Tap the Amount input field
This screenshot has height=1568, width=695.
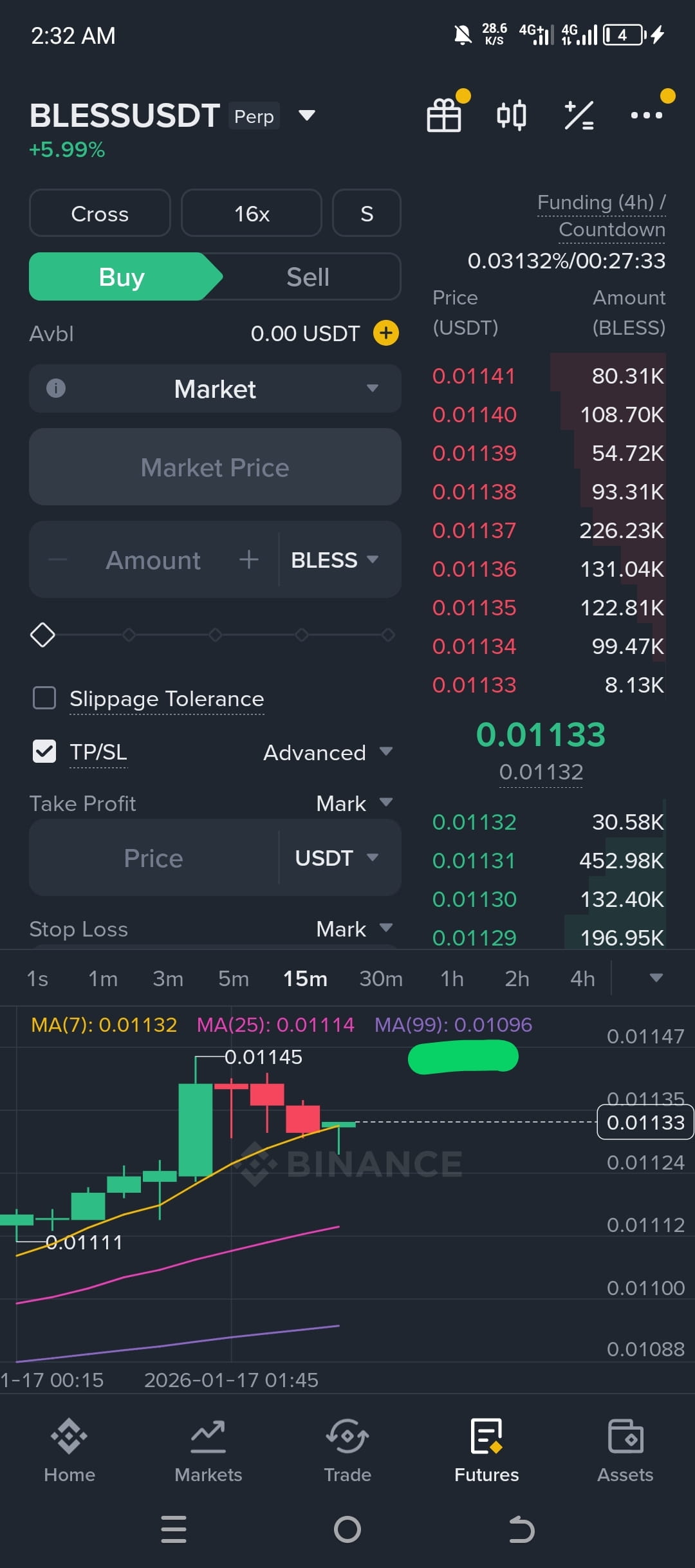[x=153, y=560]
